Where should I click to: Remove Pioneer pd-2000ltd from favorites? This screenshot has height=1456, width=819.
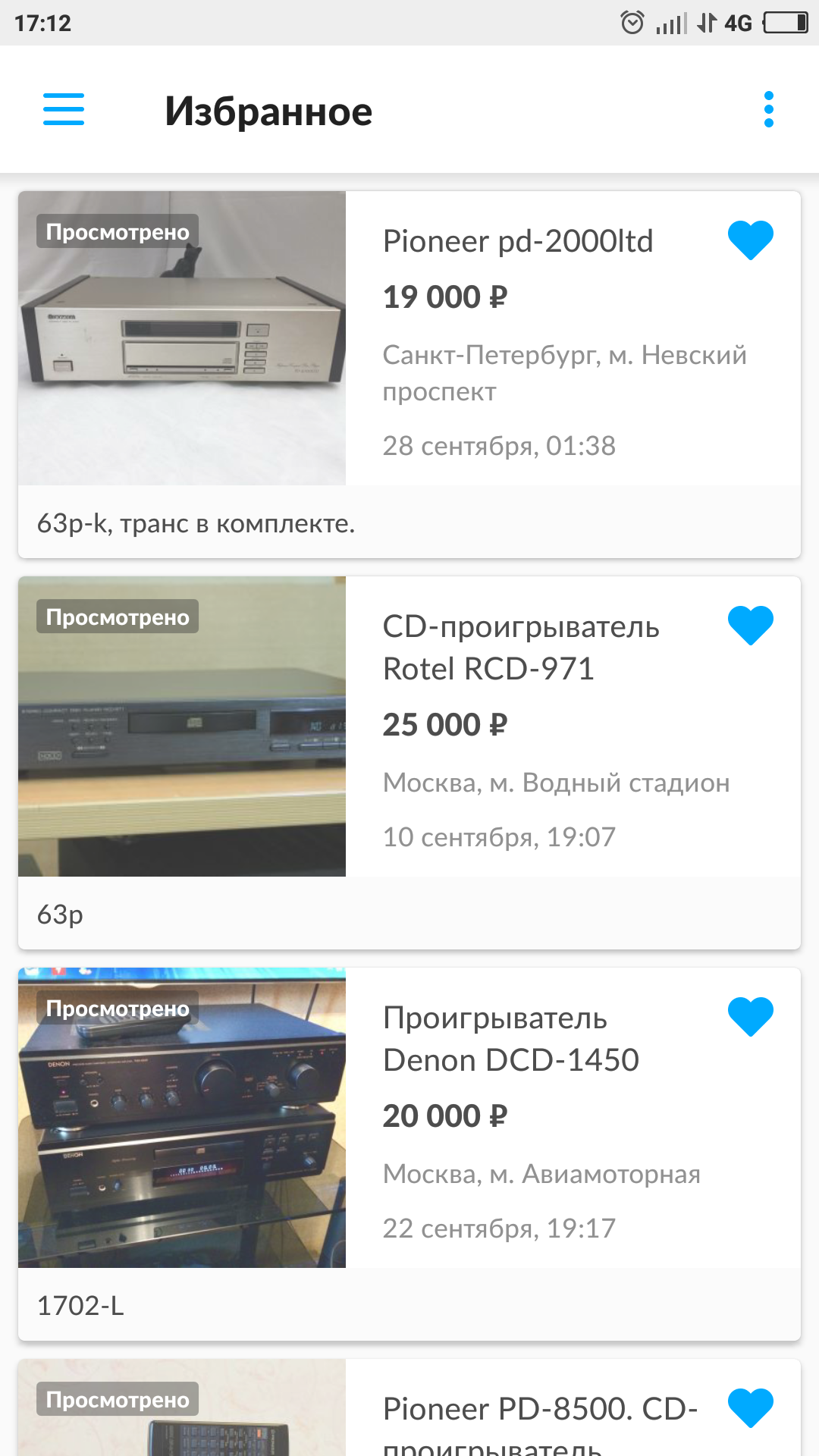[x=750, y=240]
